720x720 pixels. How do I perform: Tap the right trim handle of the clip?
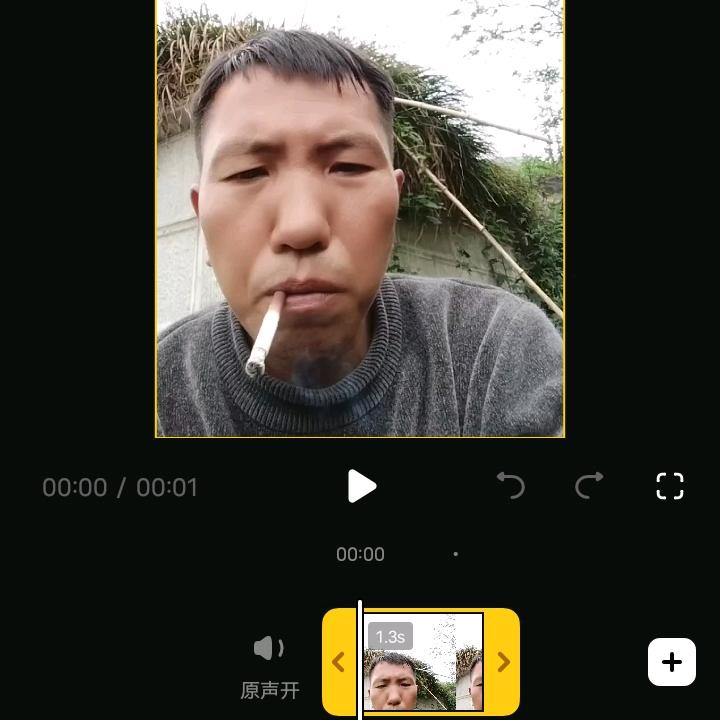pos(503,662)
